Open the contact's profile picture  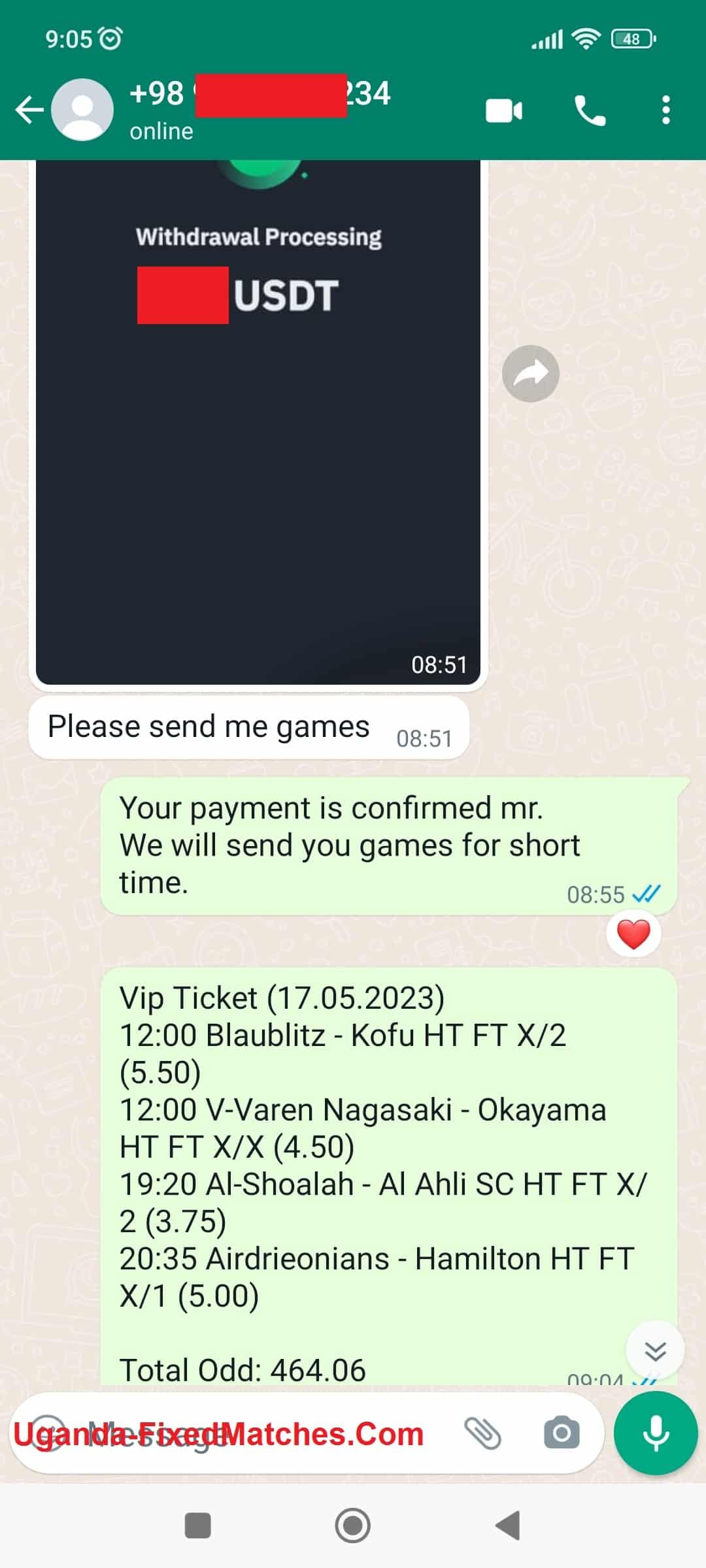[82, 110]
